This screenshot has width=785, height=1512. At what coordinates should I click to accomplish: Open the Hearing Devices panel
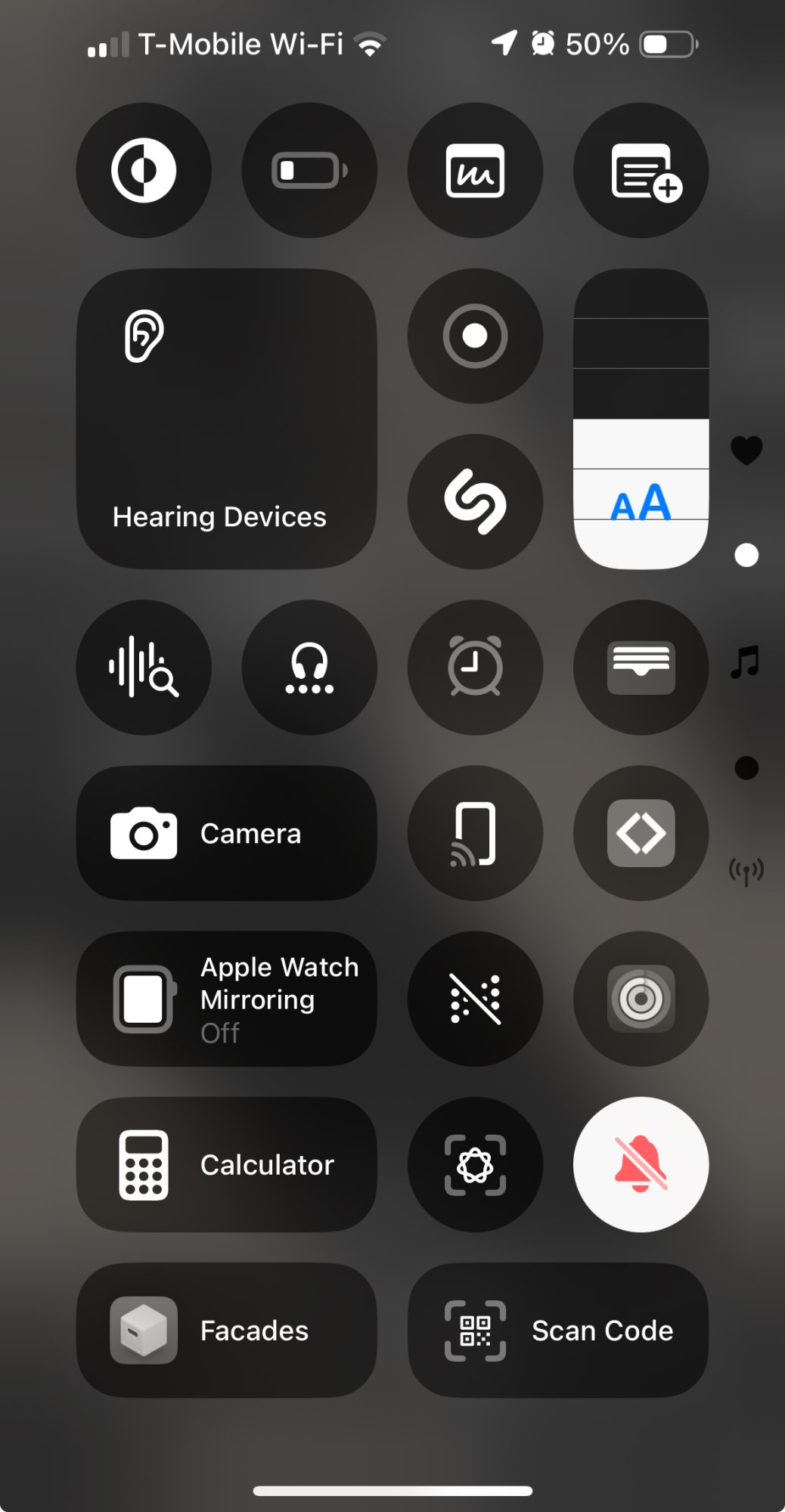(226, 418)
